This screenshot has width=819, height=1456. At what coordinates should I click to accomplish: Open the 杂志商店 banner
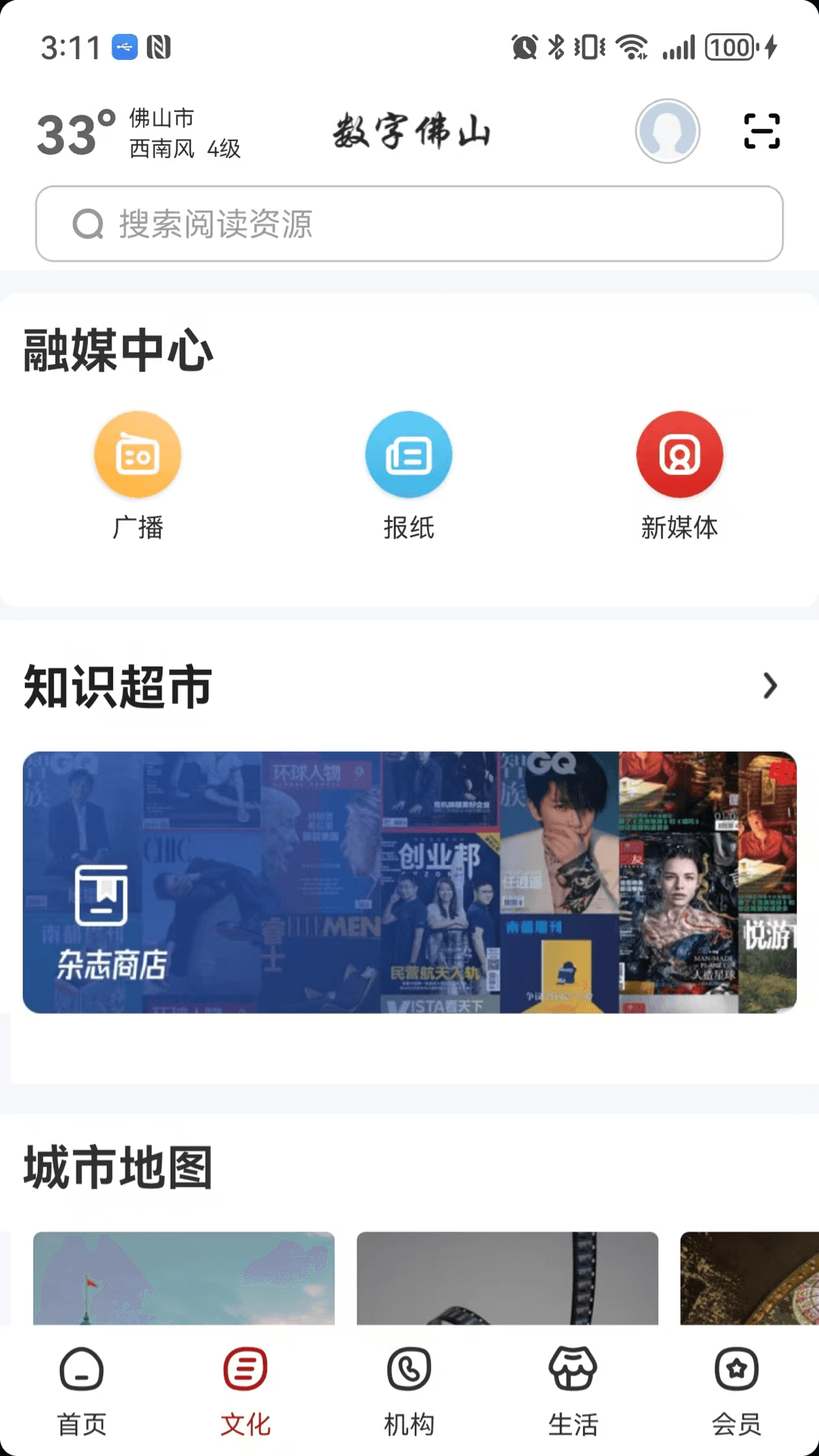click(x=409, y=882)
